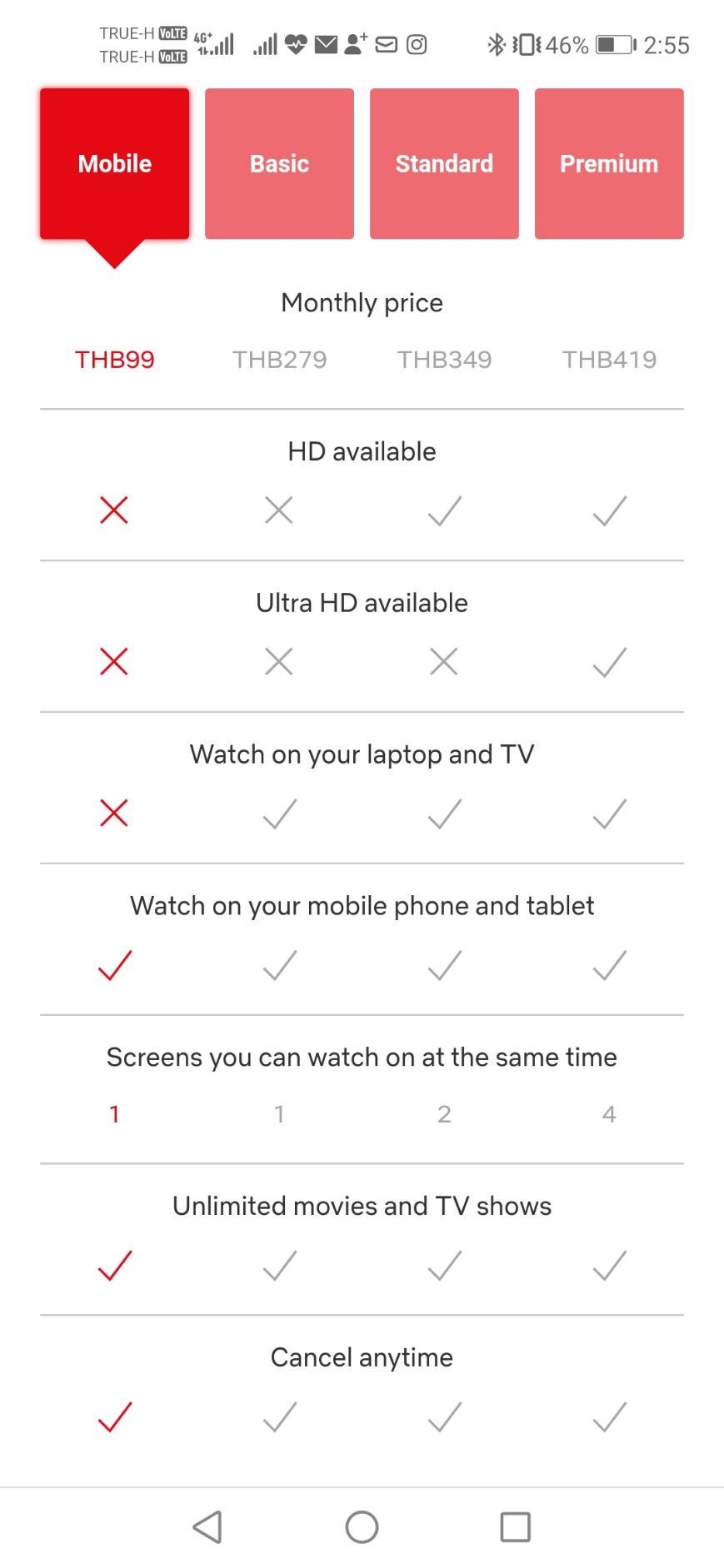Go to the home screen
The image size is (724, 1568).
tap(362, 1527)
